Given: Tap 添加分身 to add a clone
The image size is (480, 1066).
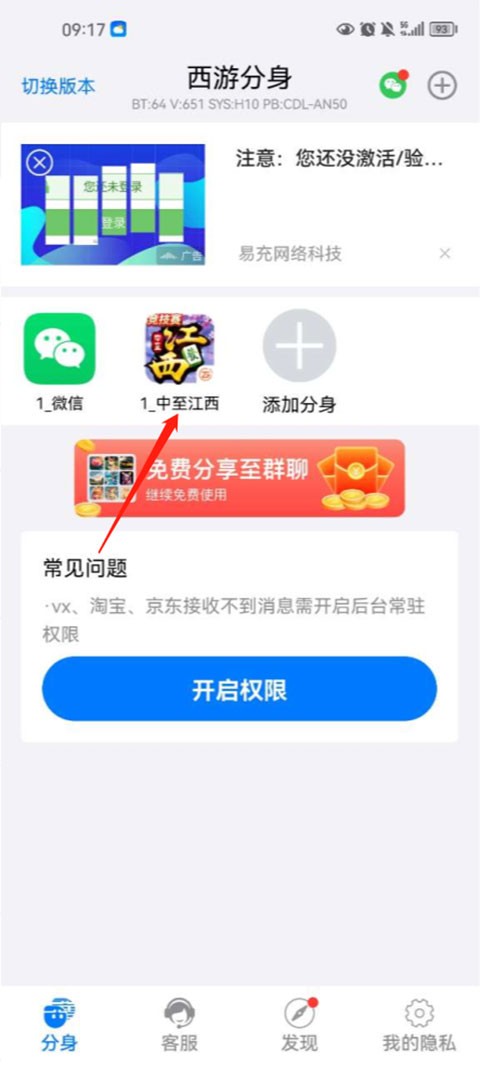Looking at the screenshot, I should [x=299, y=361].
